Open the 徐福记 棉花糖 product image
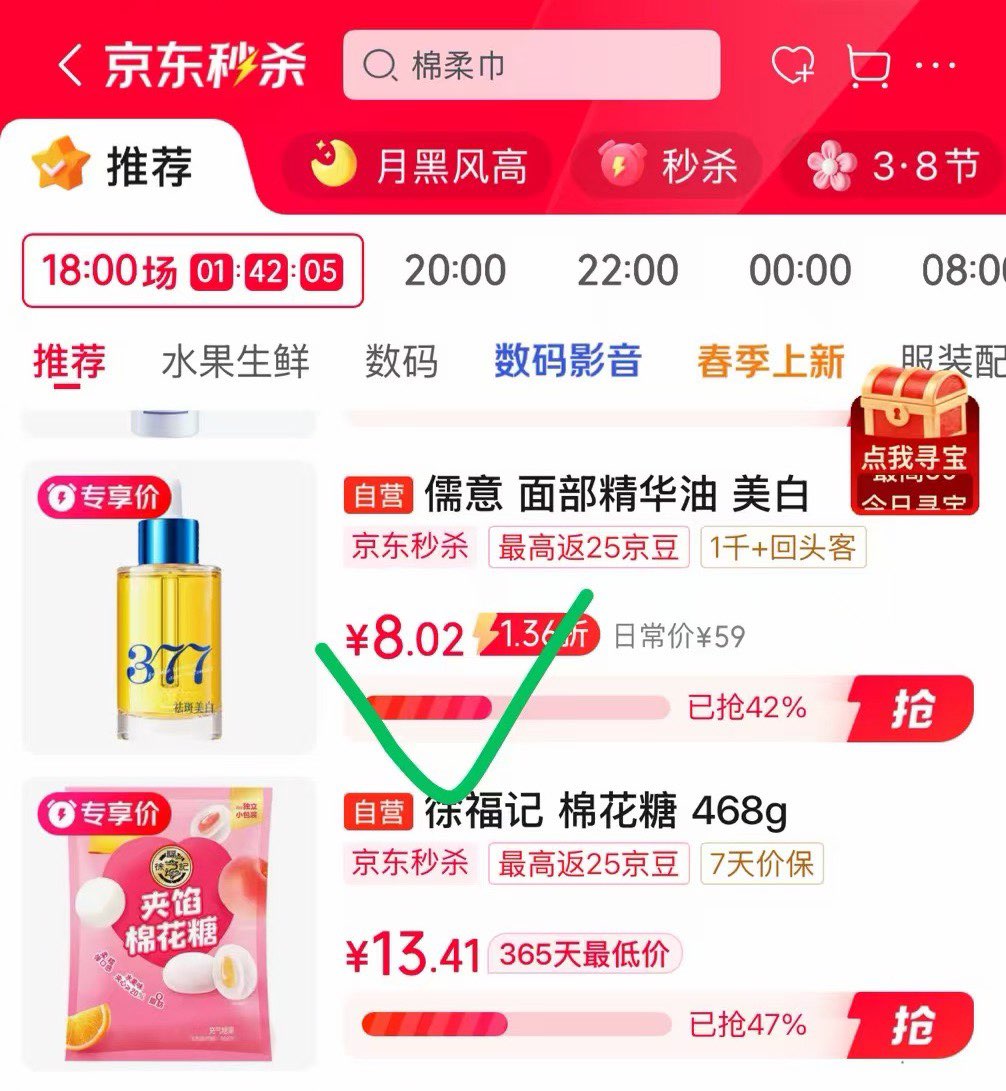Image resolution: width=1006 pixels, height=1091 pixels. click(x=168, y=922)
